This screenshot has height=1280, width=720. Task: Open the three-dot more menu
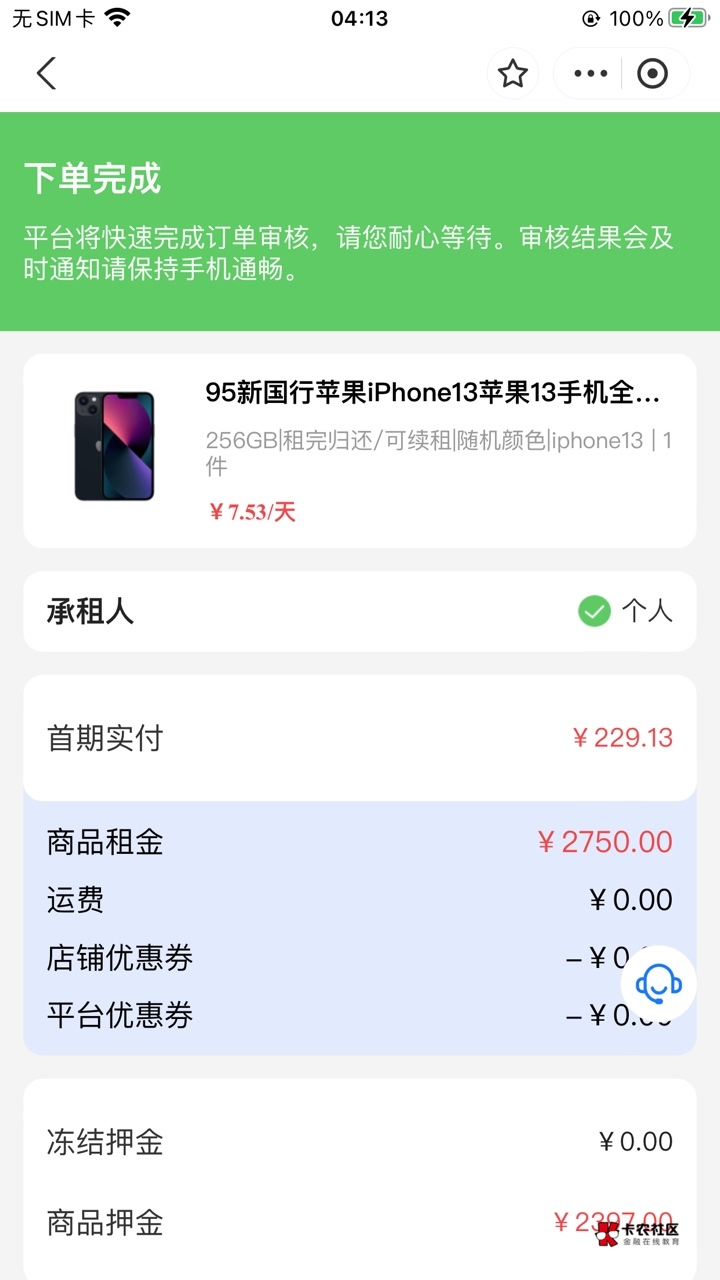[x=590, y=73]
